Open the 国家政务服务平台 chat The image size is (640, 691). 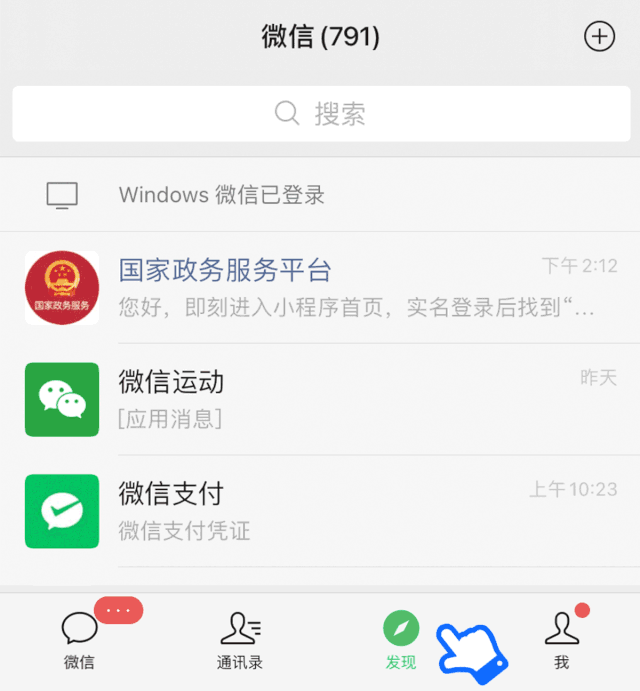320,287
